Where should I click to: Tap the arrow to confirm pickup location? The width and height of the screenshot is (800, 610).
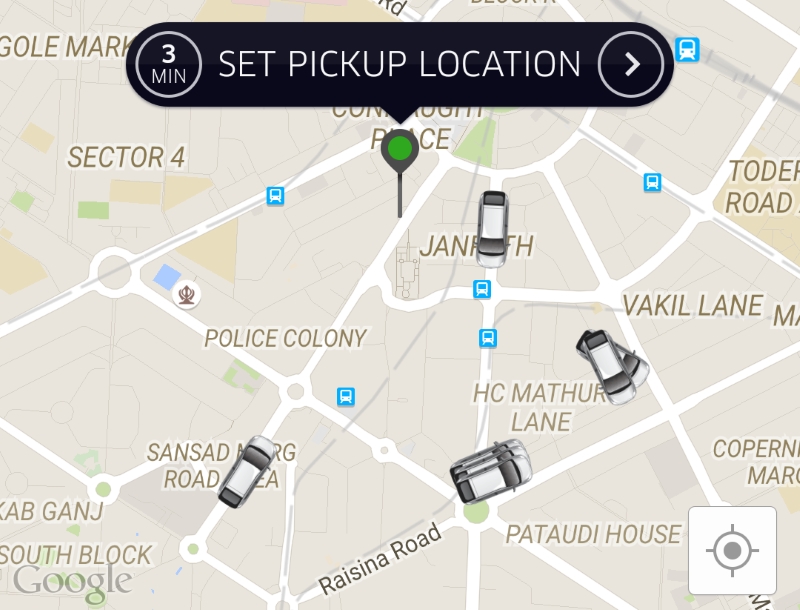coord(631,64)
